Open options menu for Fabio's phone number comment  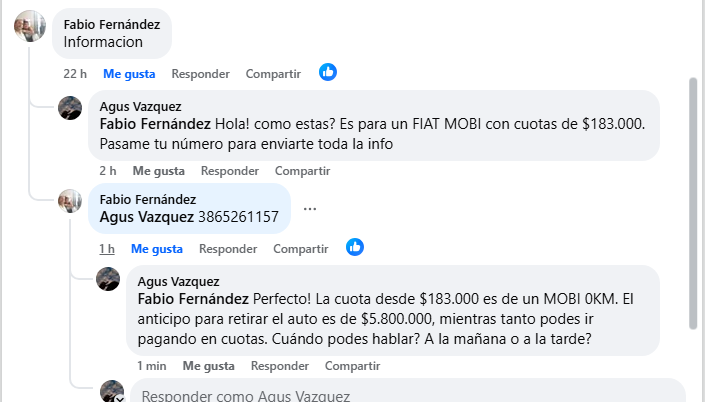pos(310,209)
